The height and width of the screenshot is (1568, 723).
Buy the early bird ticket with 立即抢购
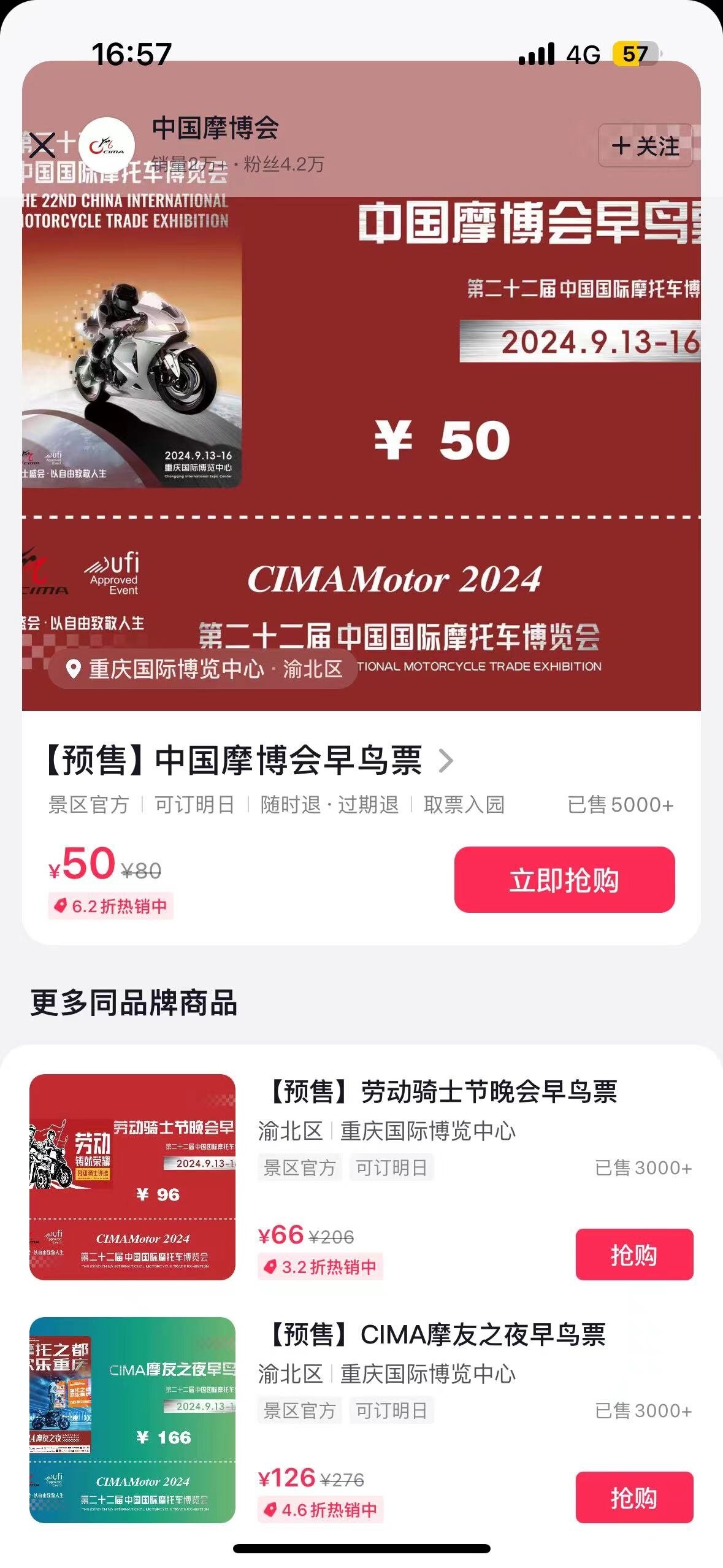click(564, 879)
